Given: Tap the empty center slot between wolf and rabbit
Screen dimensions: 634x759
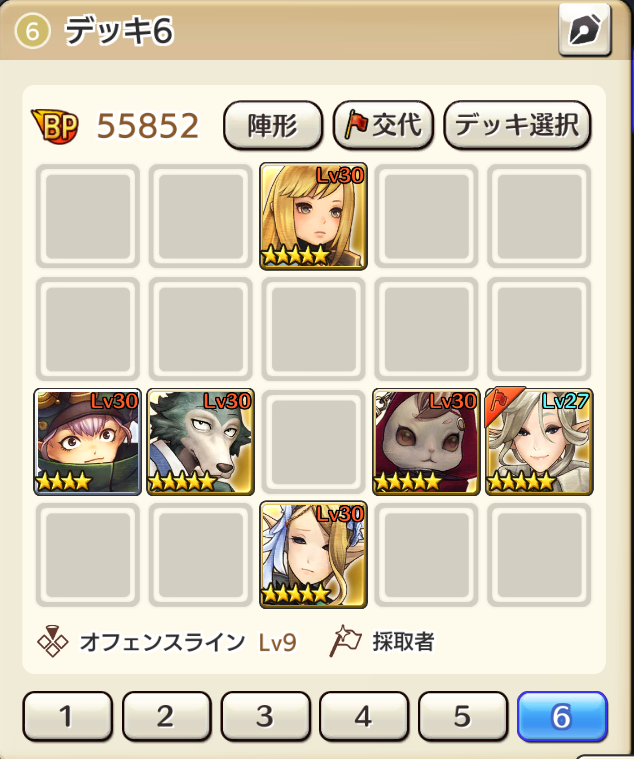Looking at the screenshot, I should (x=313, y=442).
